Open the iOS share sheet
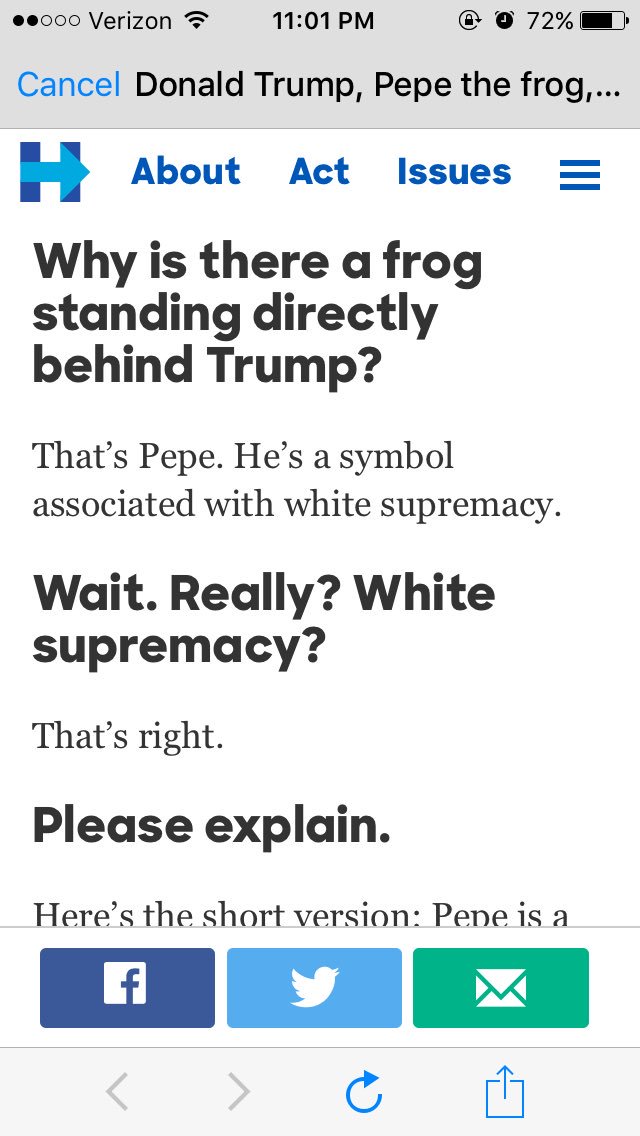Screen dimensions: 640x1136 (505, 1091)
